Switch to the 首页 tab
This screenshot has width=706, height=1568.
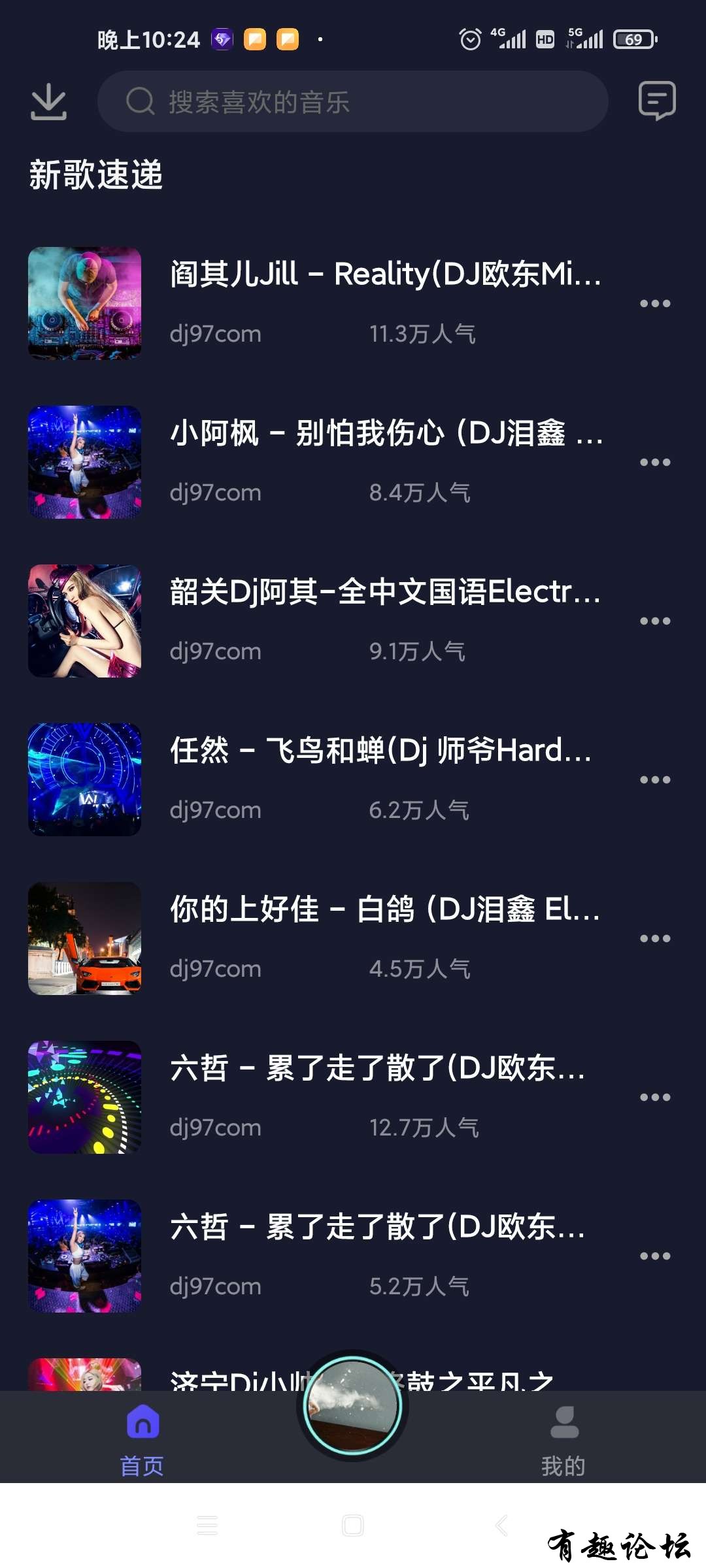coord(143,1439)
